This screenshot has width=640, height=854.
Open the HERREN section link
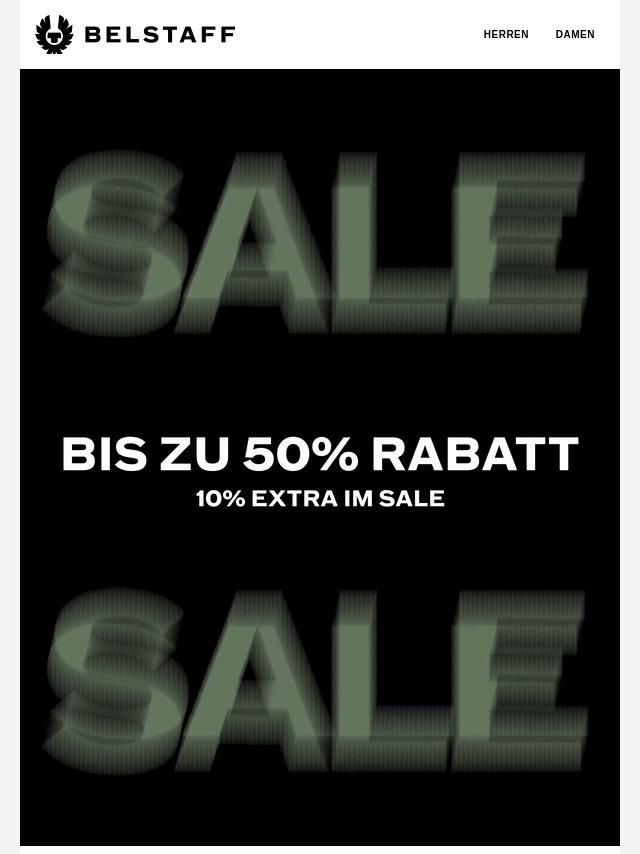pos(506,35)
